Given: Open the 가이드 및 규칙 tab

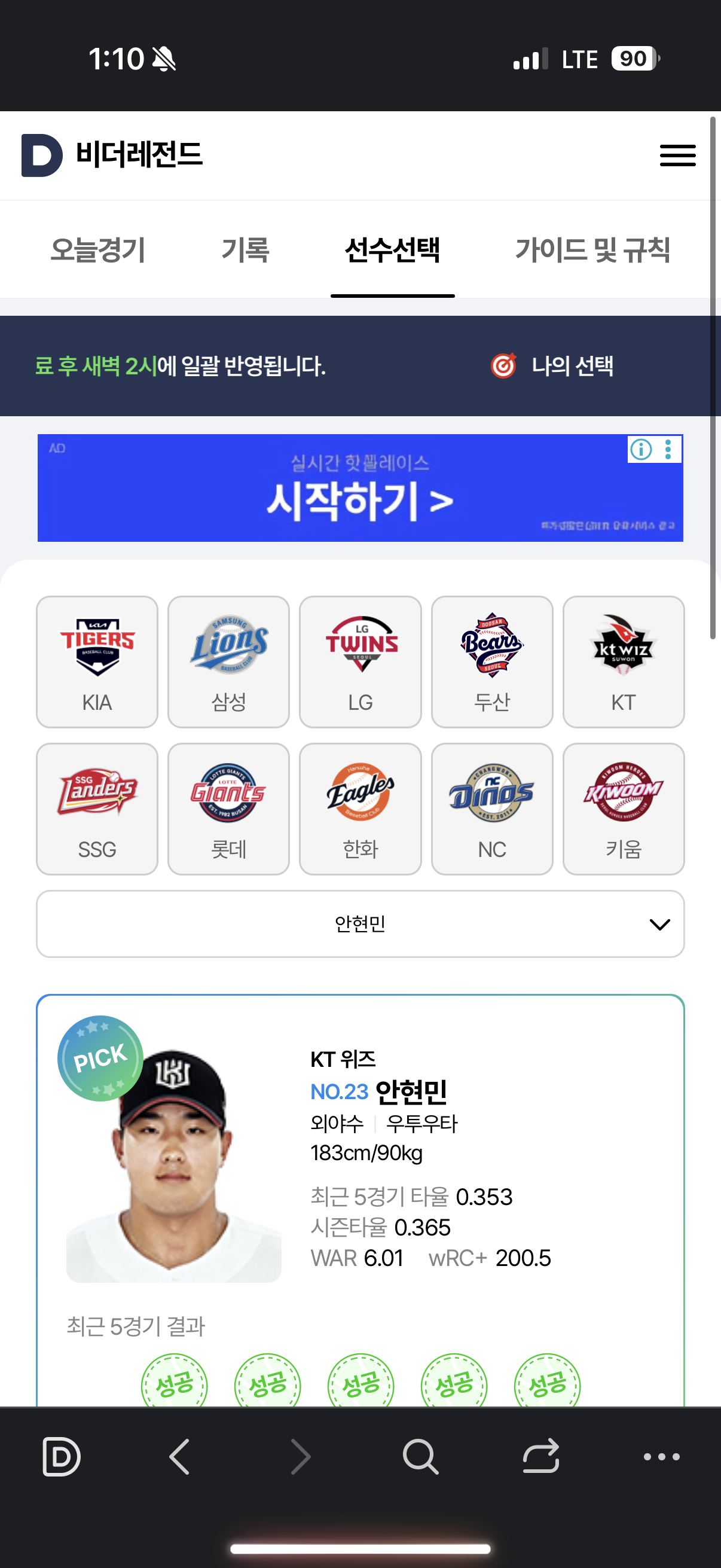Looking at the screenshot, I should click(592, 249).
